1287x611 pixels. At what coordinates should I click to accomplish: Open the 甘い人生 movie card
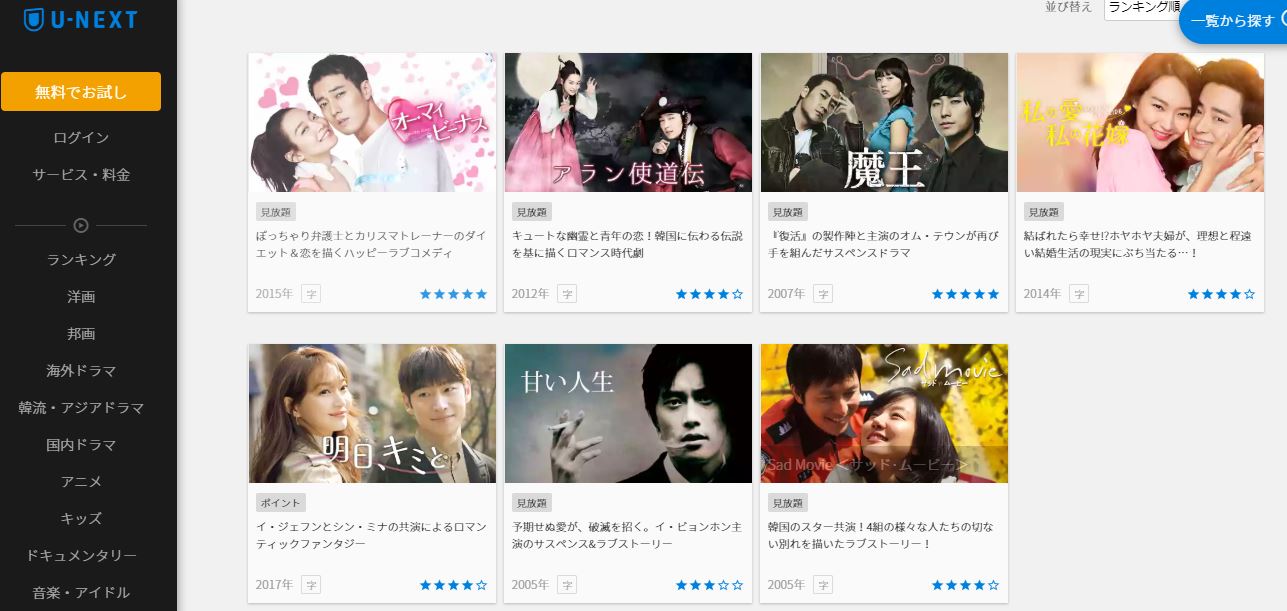point(628,414)
